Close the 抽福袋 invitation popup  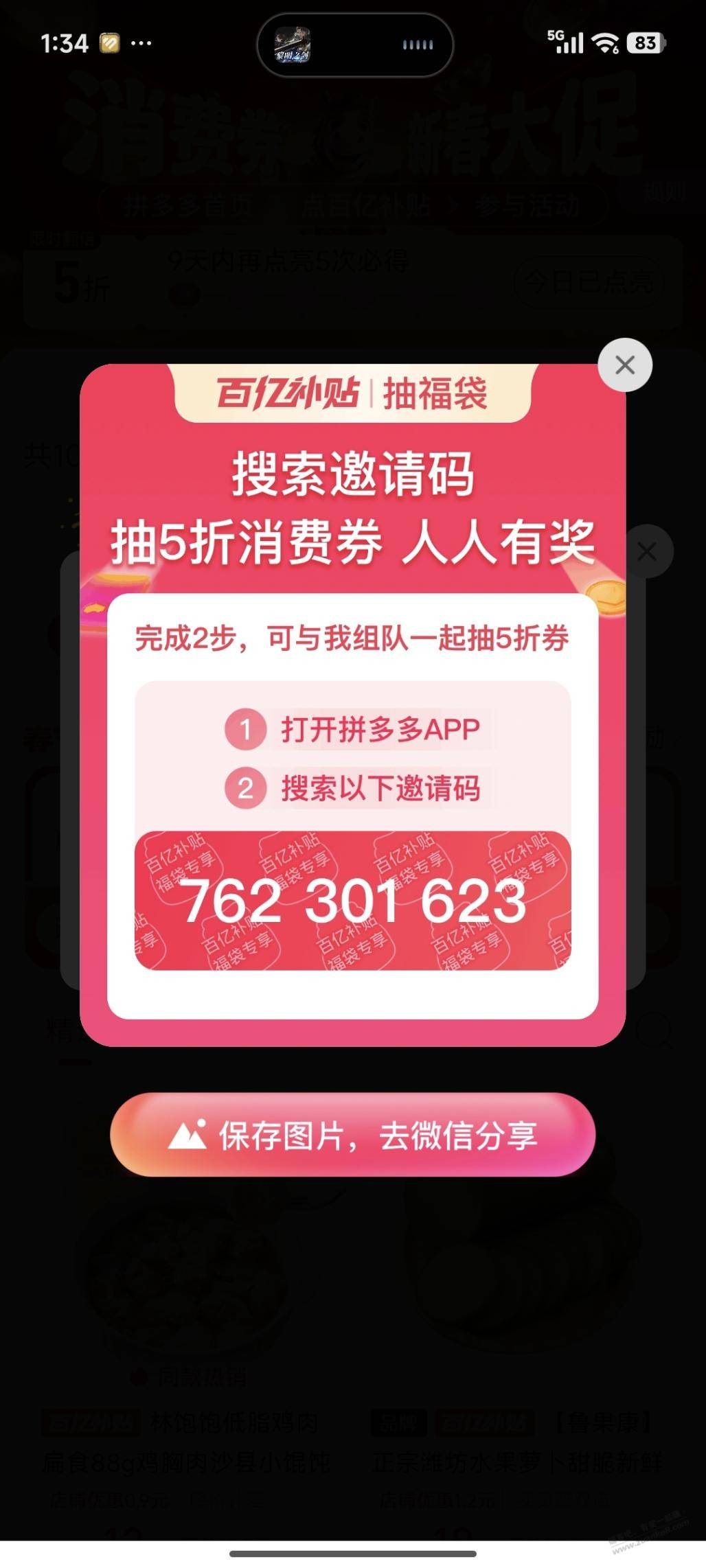pos(624,365)
